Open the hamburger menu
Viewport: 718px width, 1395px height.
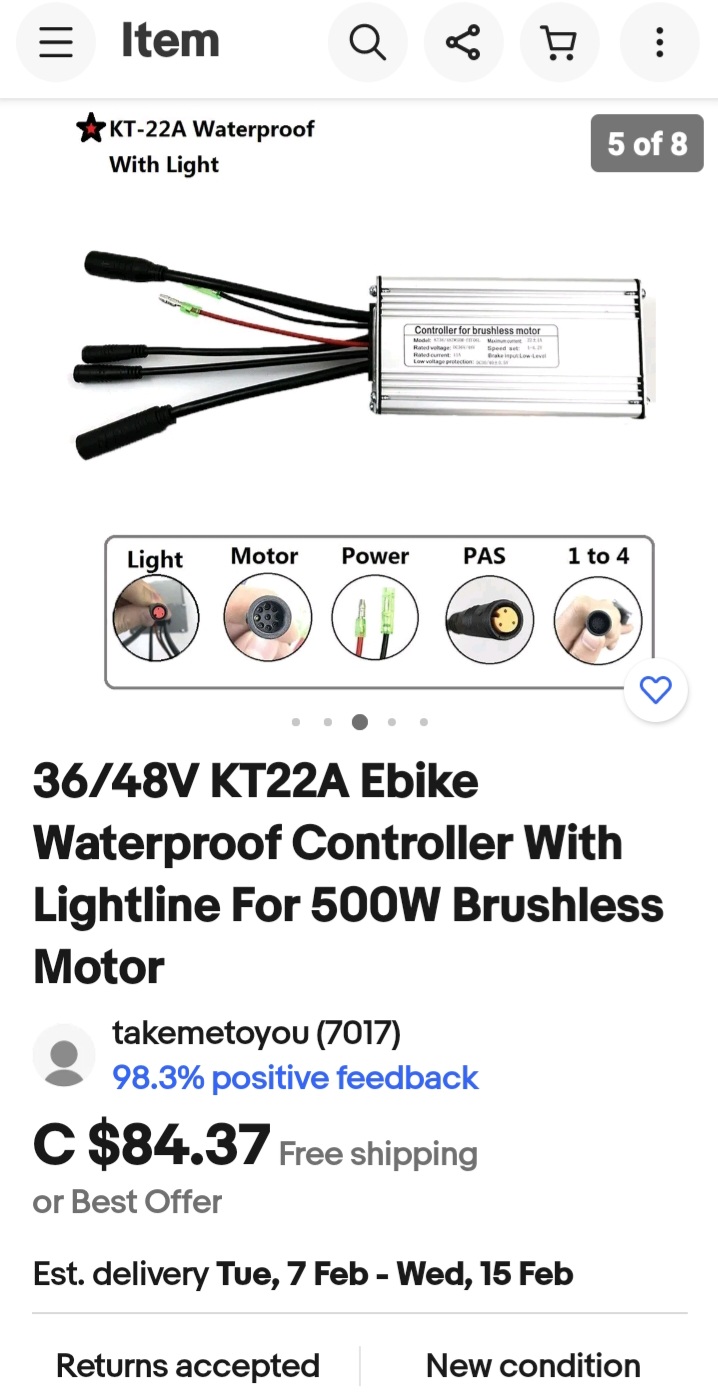point(56,42)
